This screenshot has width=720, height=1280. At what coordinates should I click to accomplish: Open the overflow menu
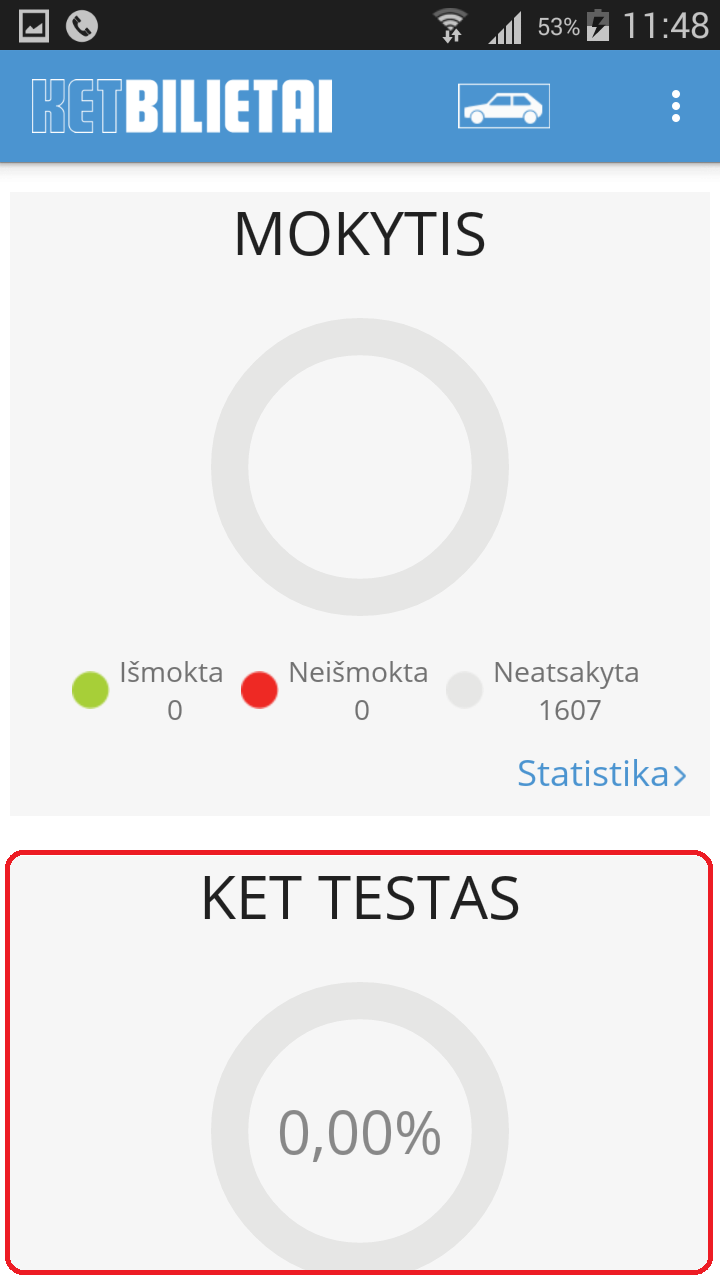tap(676, 106)
